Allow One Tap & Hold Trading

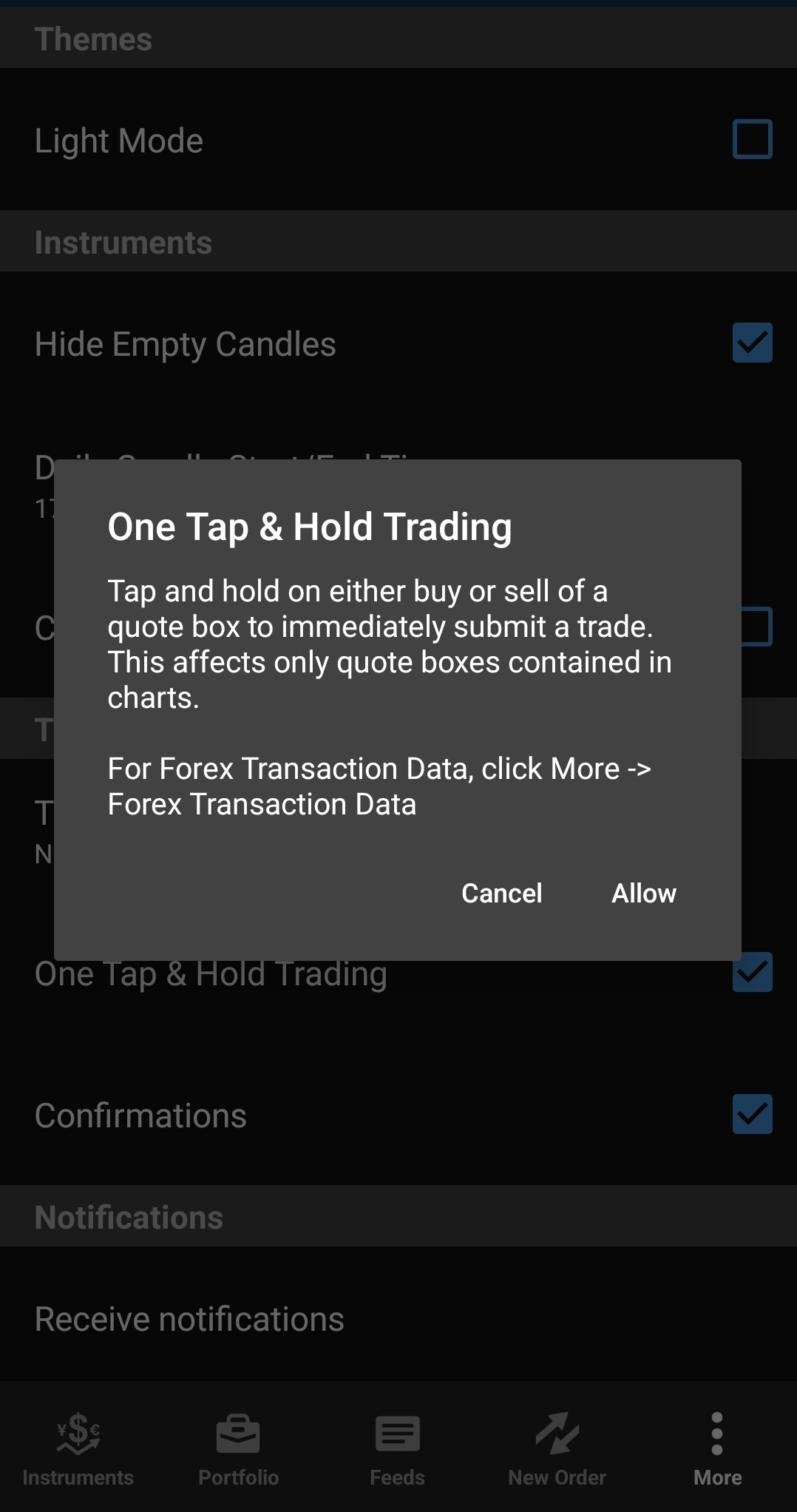(x=643, y=893)
